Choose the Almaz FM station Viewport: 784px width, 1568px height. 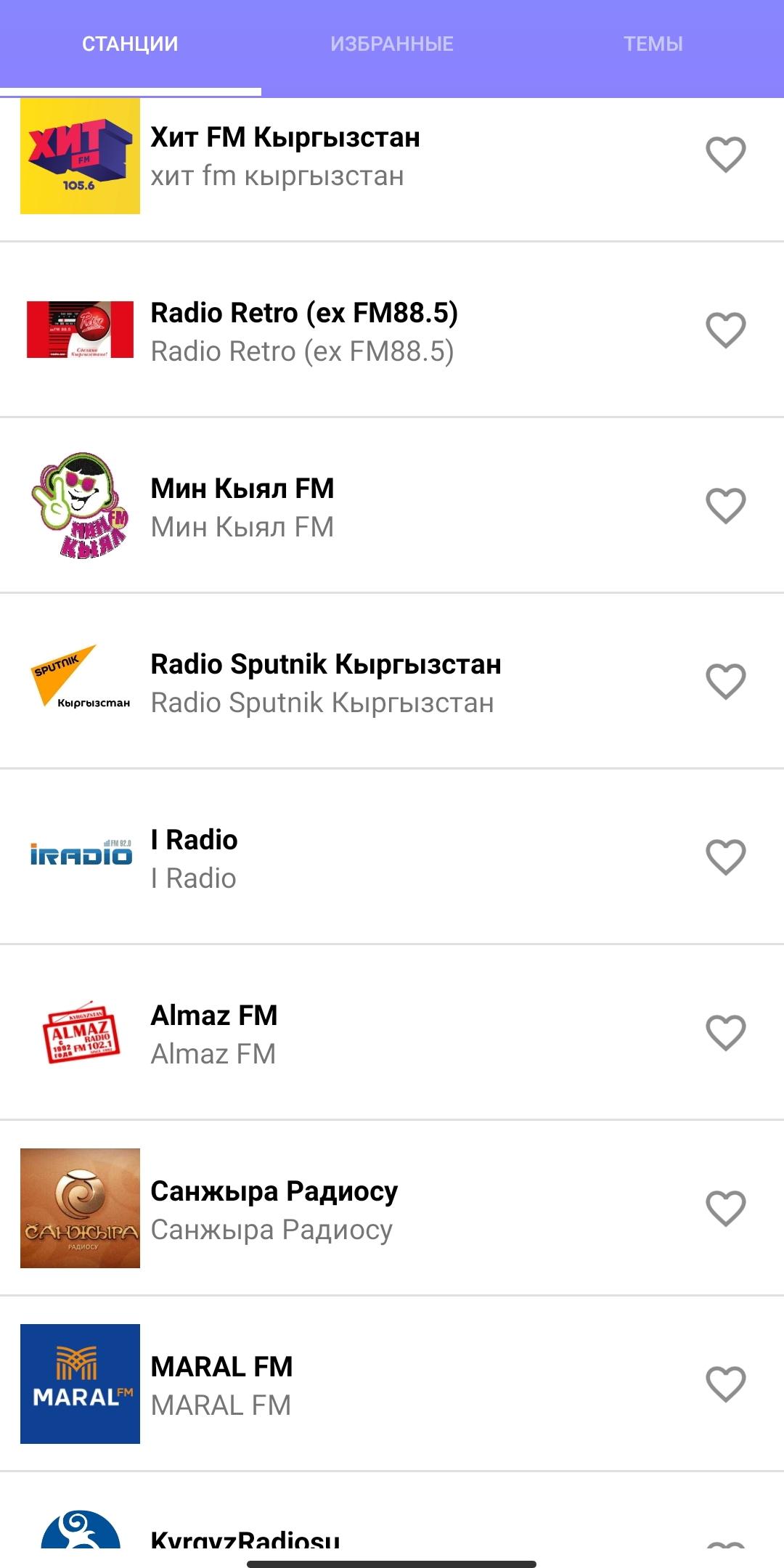pyautogui.click(x=214, y=1034)
